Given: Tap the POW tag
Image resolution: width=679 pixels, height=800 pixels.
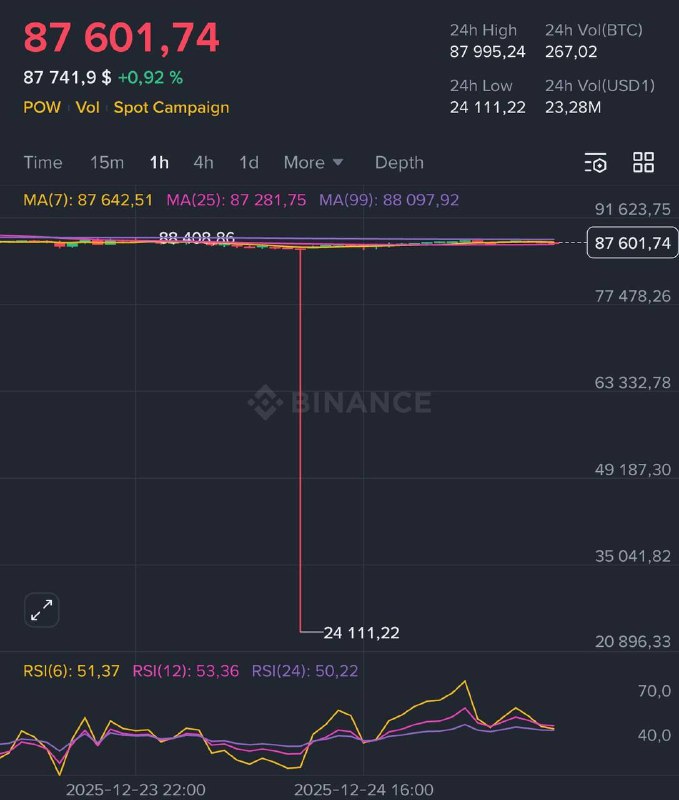Looking at the screenshot, I should coord(42,107).
